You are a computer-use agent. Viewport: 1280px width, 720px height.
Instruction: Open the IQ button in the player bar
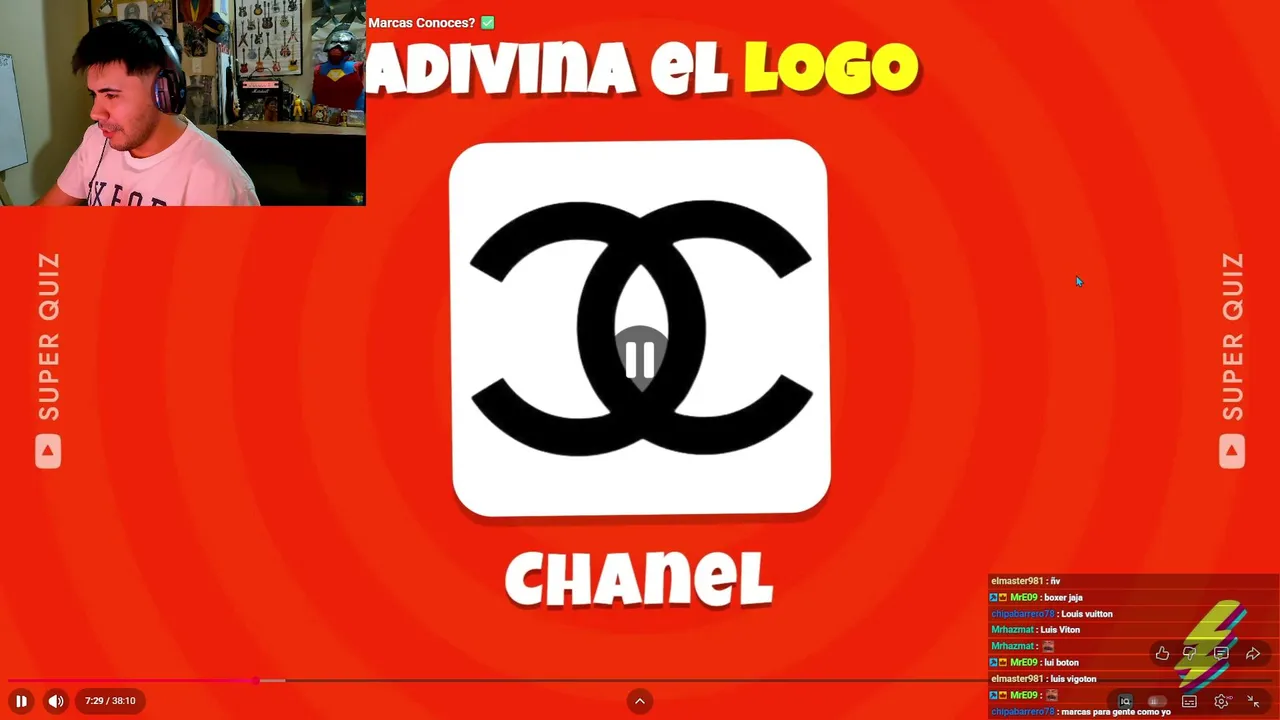pyautogui.click(x=1125, y=702)
